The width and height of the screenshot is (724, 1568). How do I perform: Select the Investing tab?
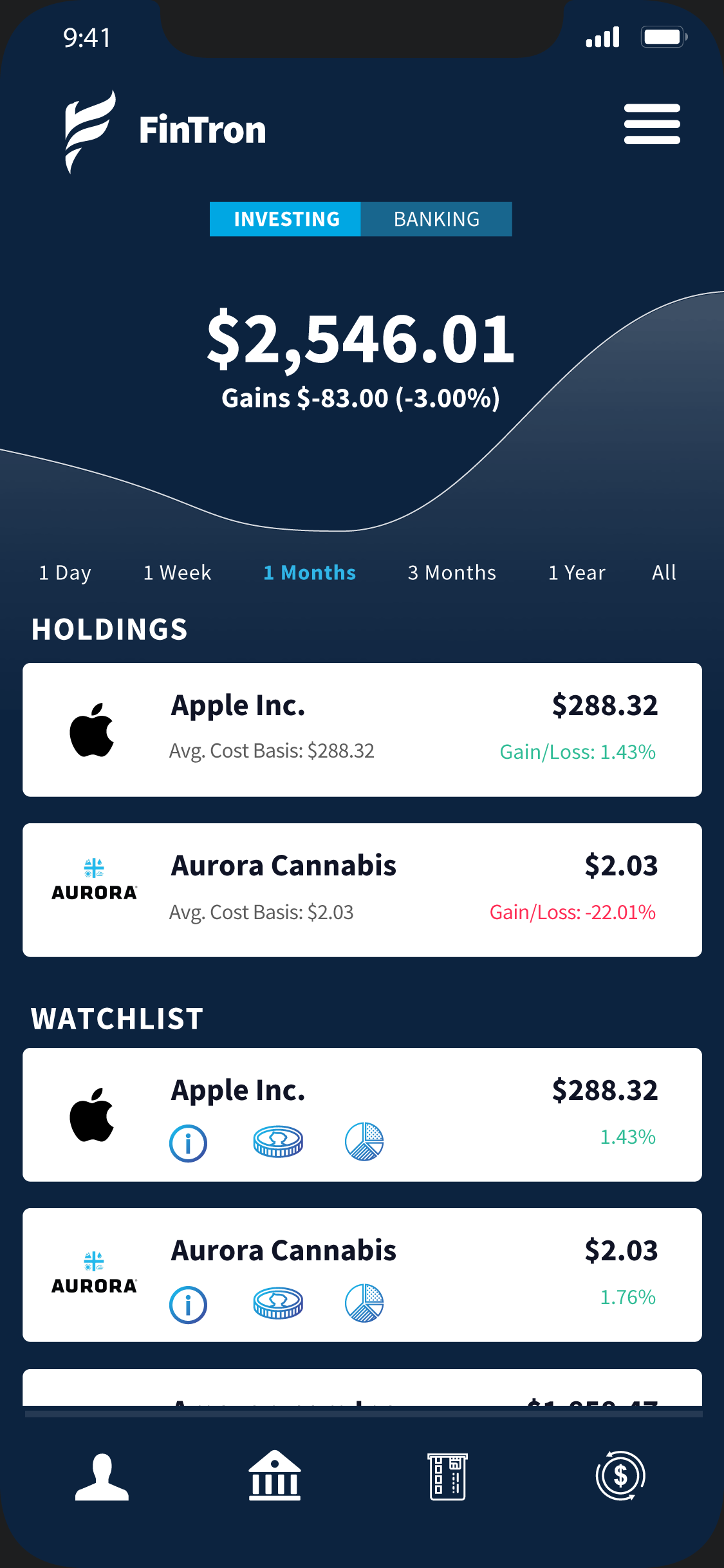(286, 219)
